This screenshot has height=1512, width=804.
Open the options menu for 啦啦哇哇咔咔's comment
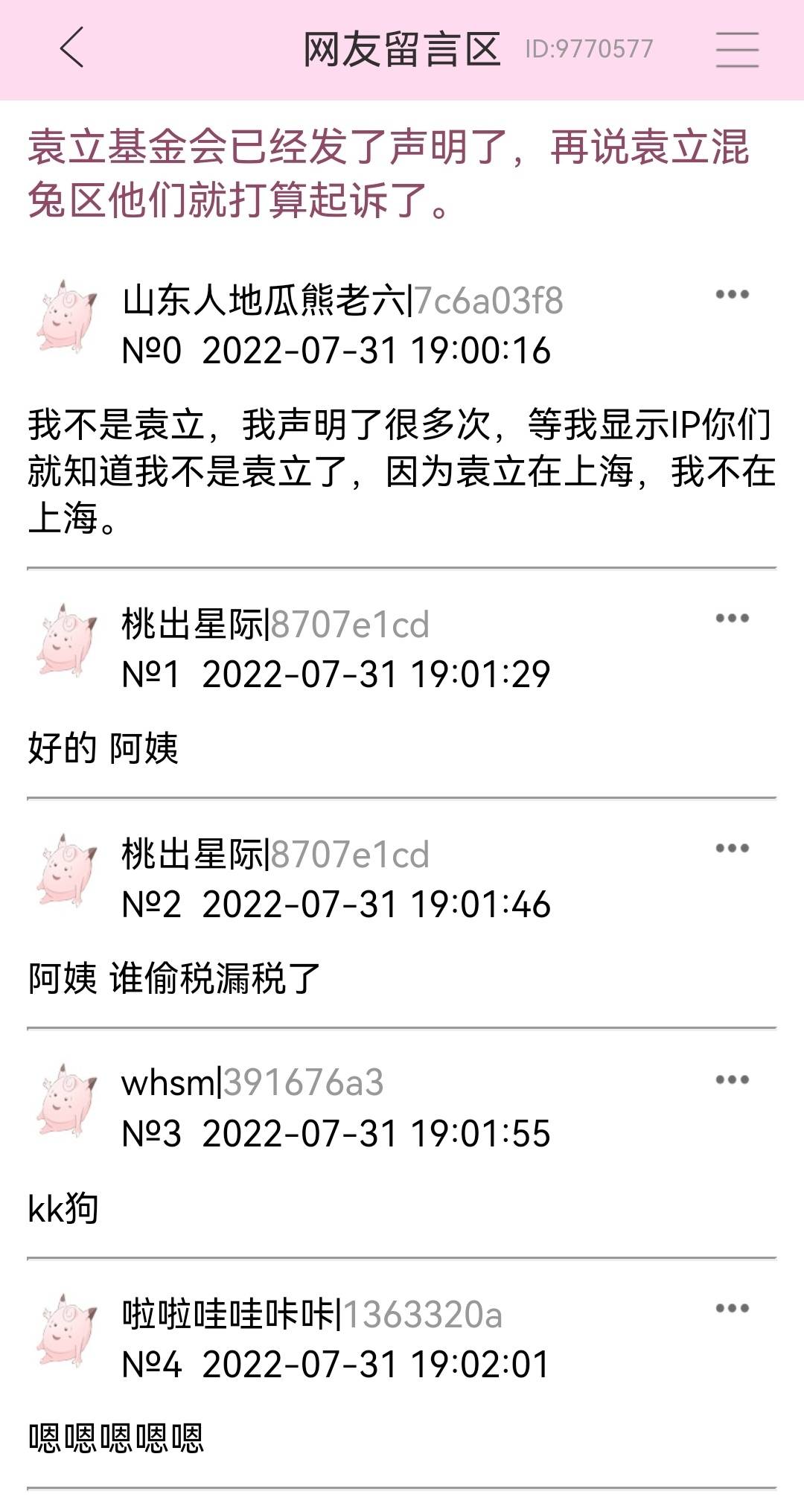[x=732, y=1308]
